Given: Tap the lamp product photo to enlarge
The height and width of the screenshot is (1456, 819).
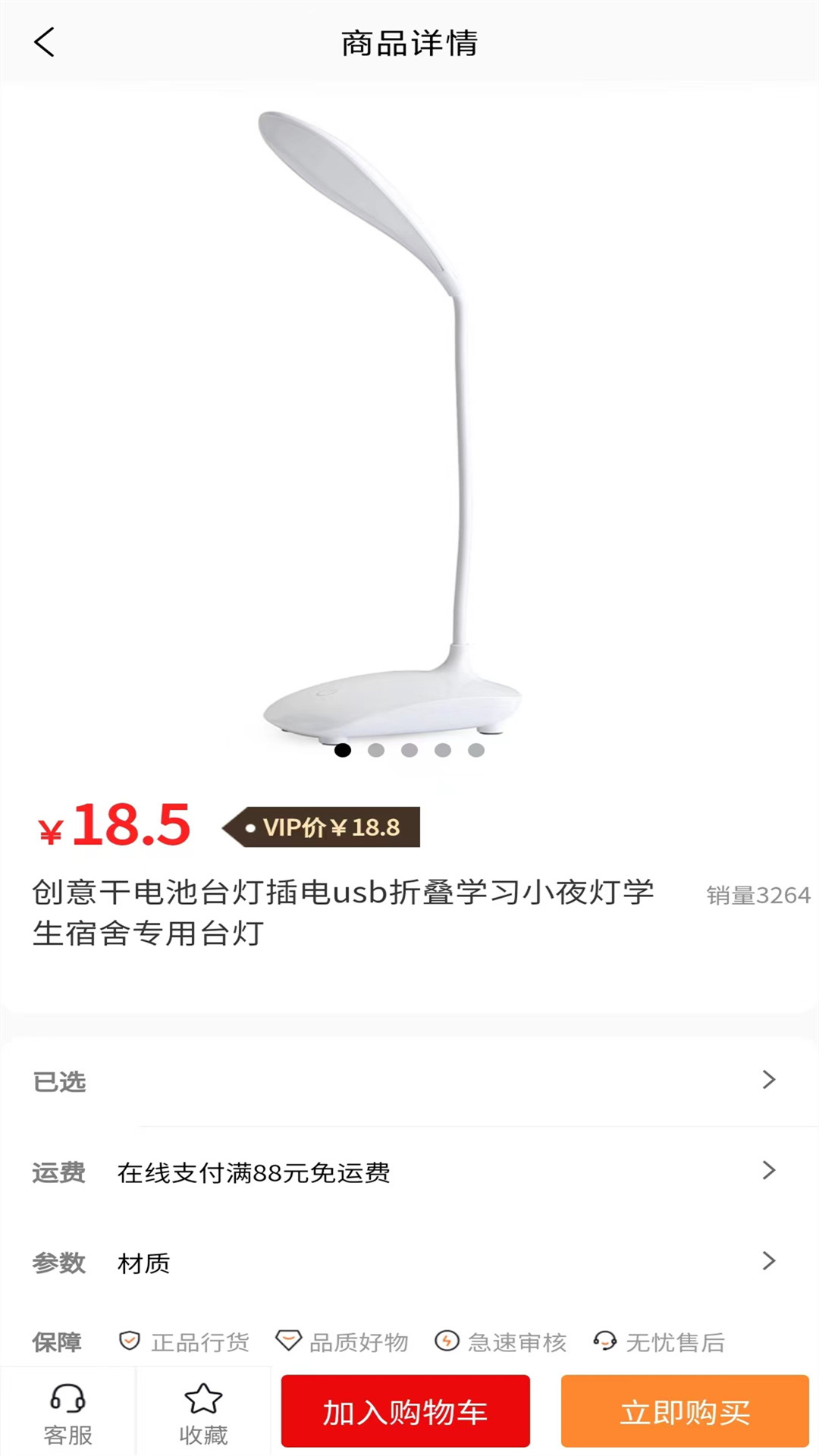Looking at the screenshot, I should (x=409, y=417).
